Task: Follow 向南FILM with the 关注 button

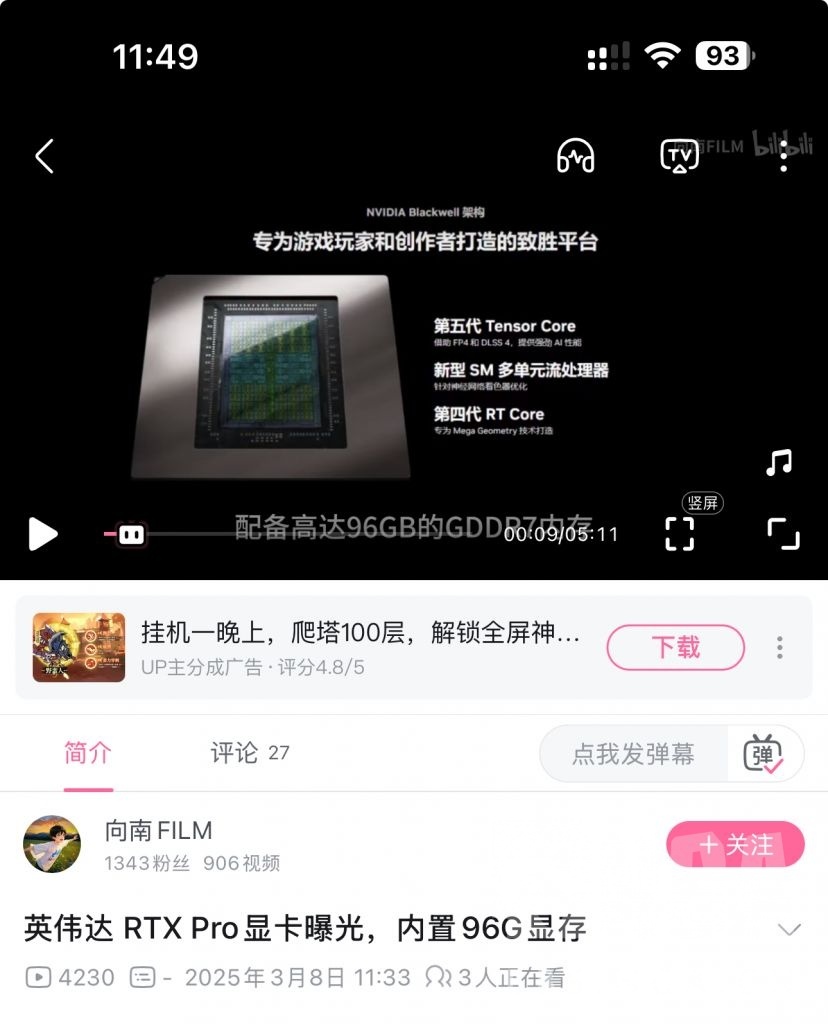Action: 735,845
